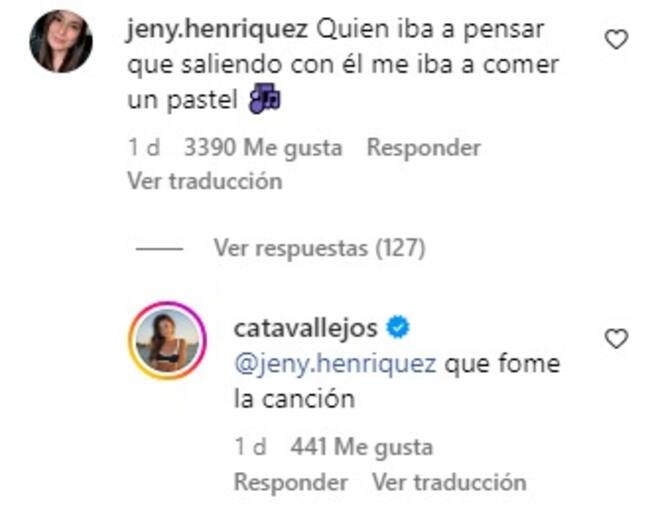Translate catavallejos's reply
Screen dimensions: 650x512
point(448,482)
